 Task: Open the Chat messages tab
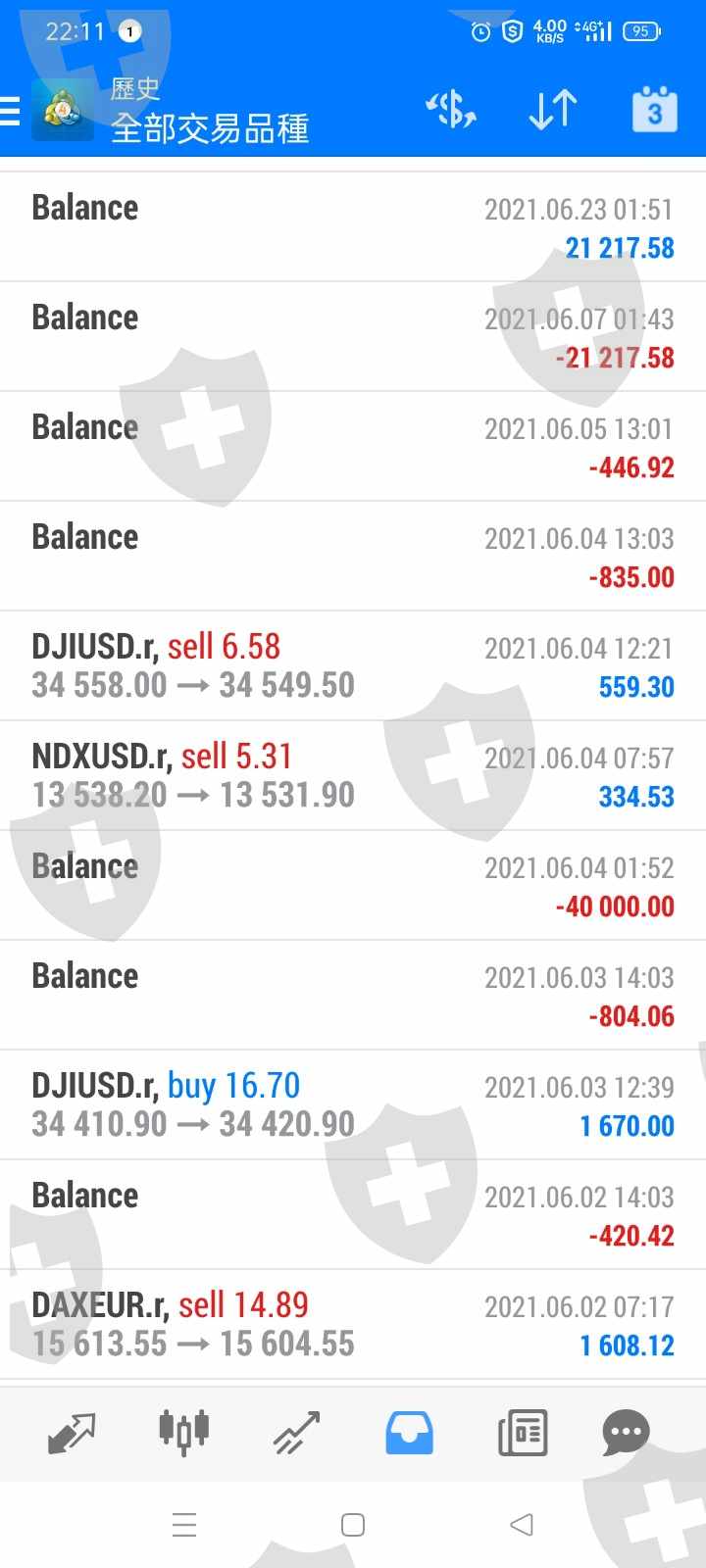tap(627, 1433)
